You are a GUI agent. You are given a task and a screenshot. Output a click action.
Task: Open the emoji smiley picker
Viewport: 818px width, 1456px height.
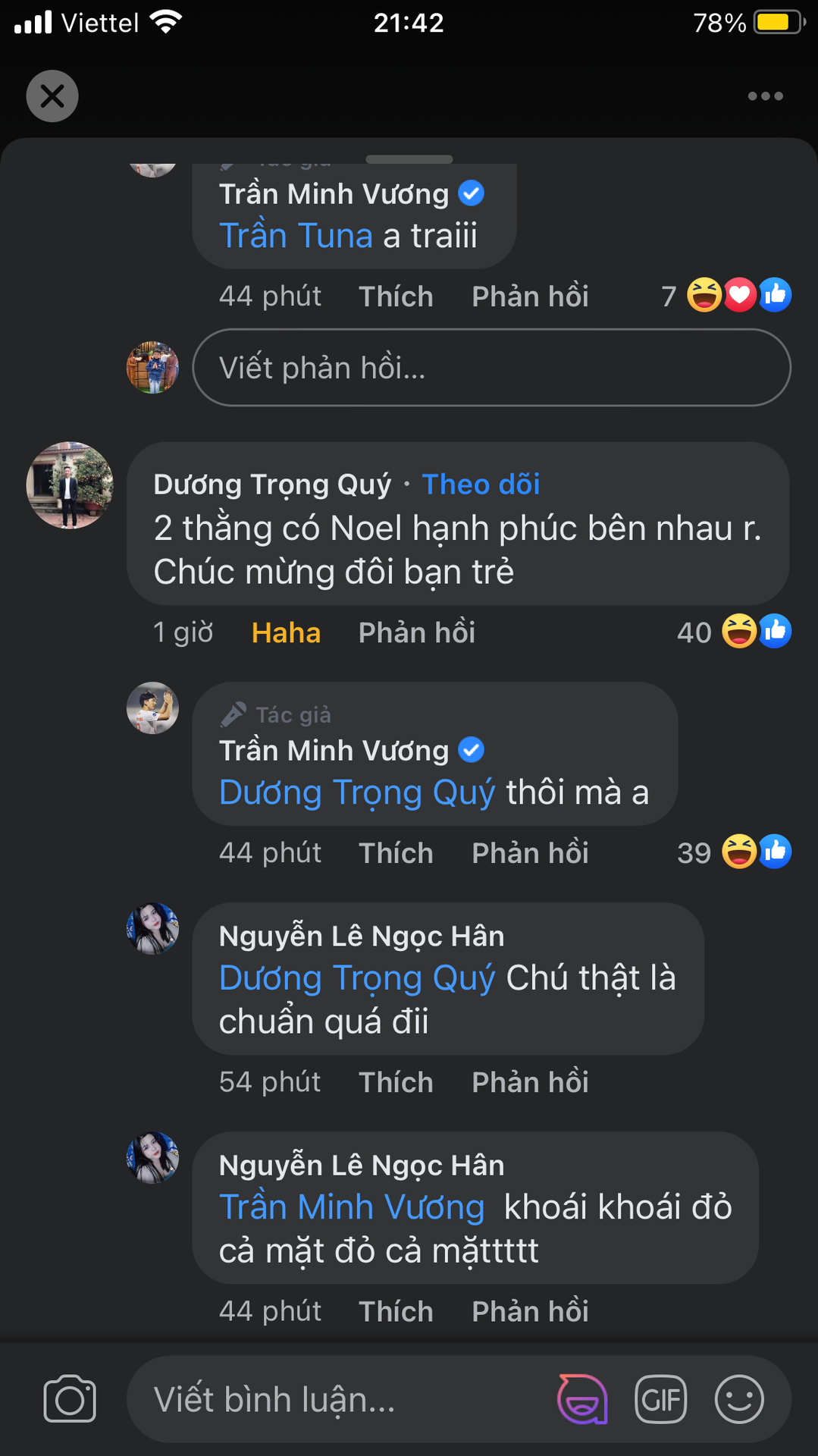[x=738, y=1399]
